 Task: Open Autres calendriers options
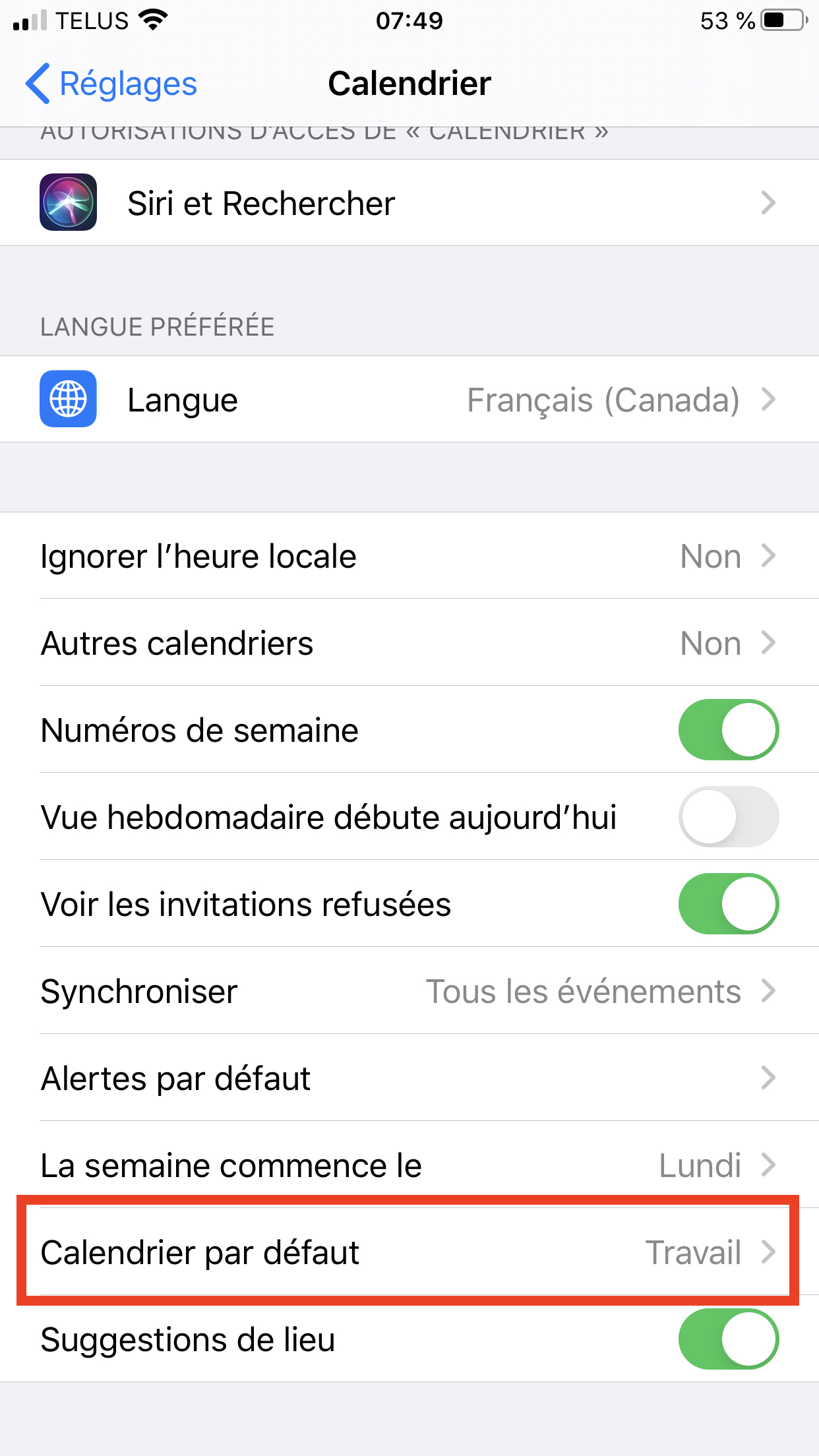click(x=409, y=644)
